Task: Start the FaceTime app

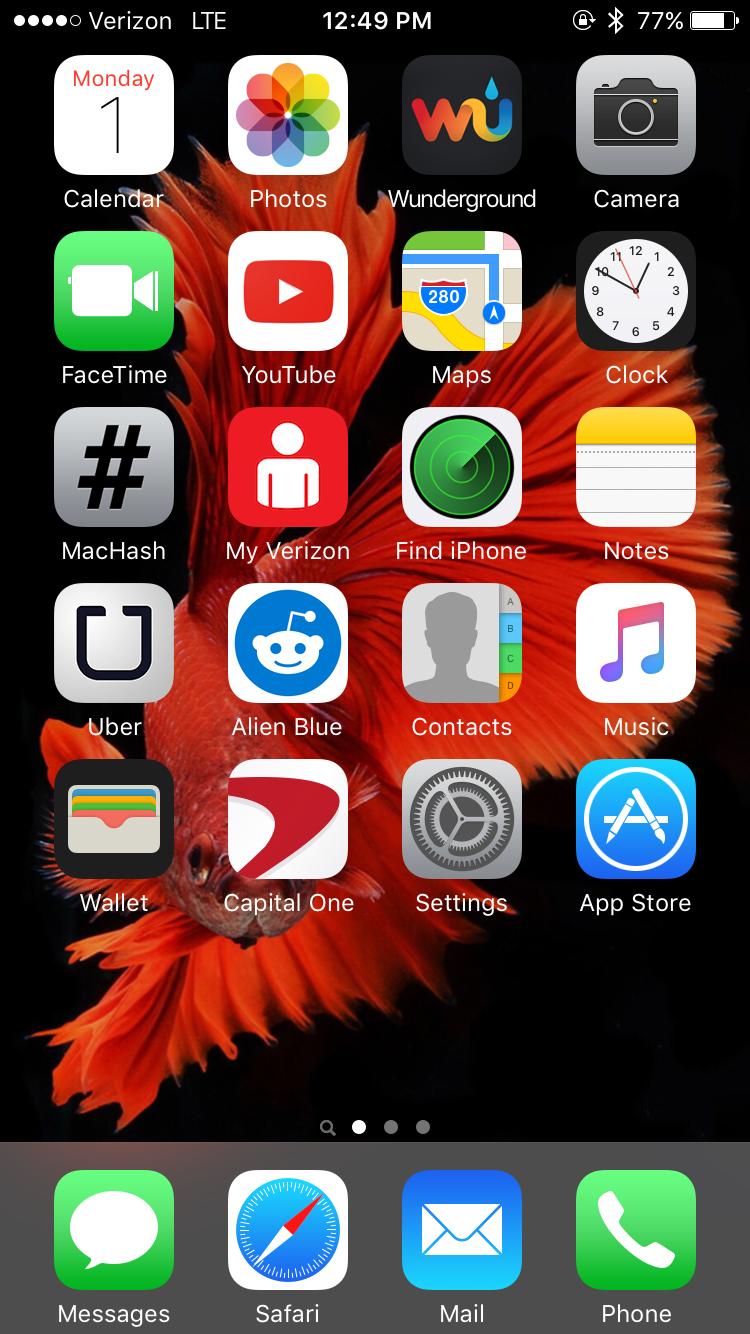Action: click(114, 292)
